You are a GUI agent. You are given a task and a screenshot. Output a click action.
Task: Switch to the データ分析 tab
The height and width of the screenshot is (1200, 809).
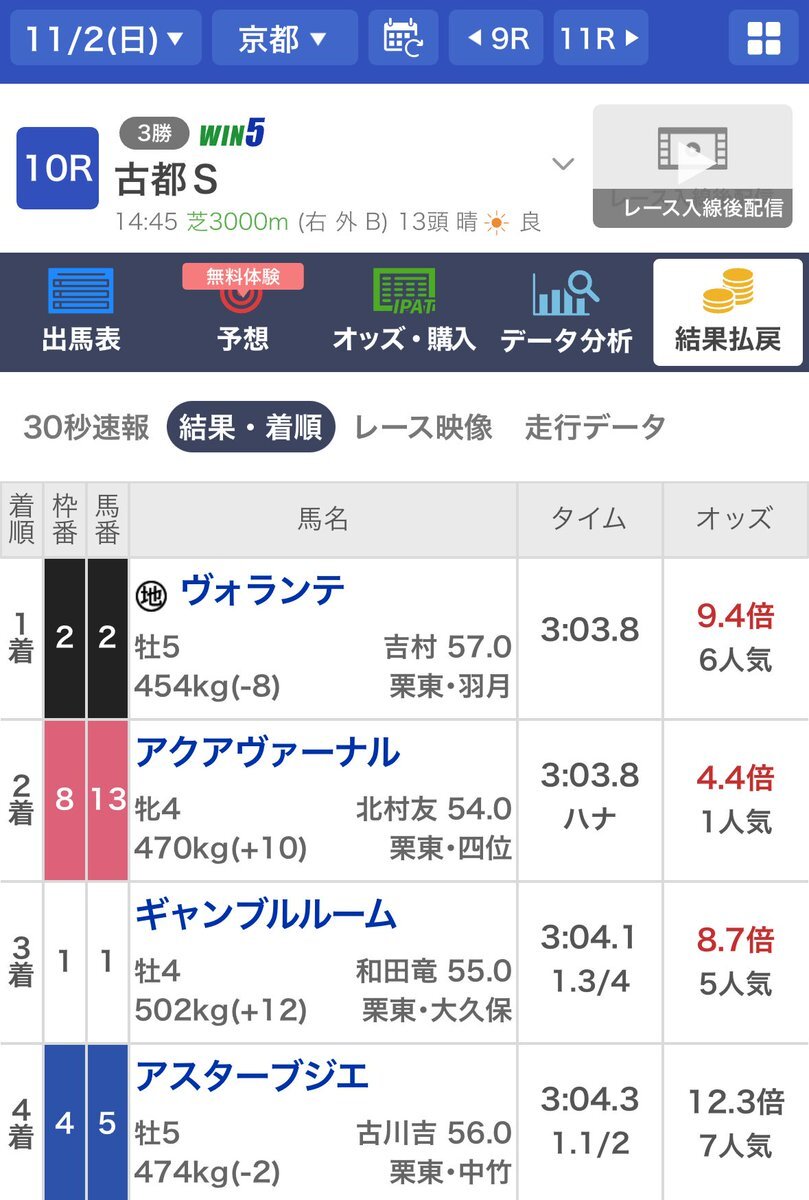click(566, 312)
